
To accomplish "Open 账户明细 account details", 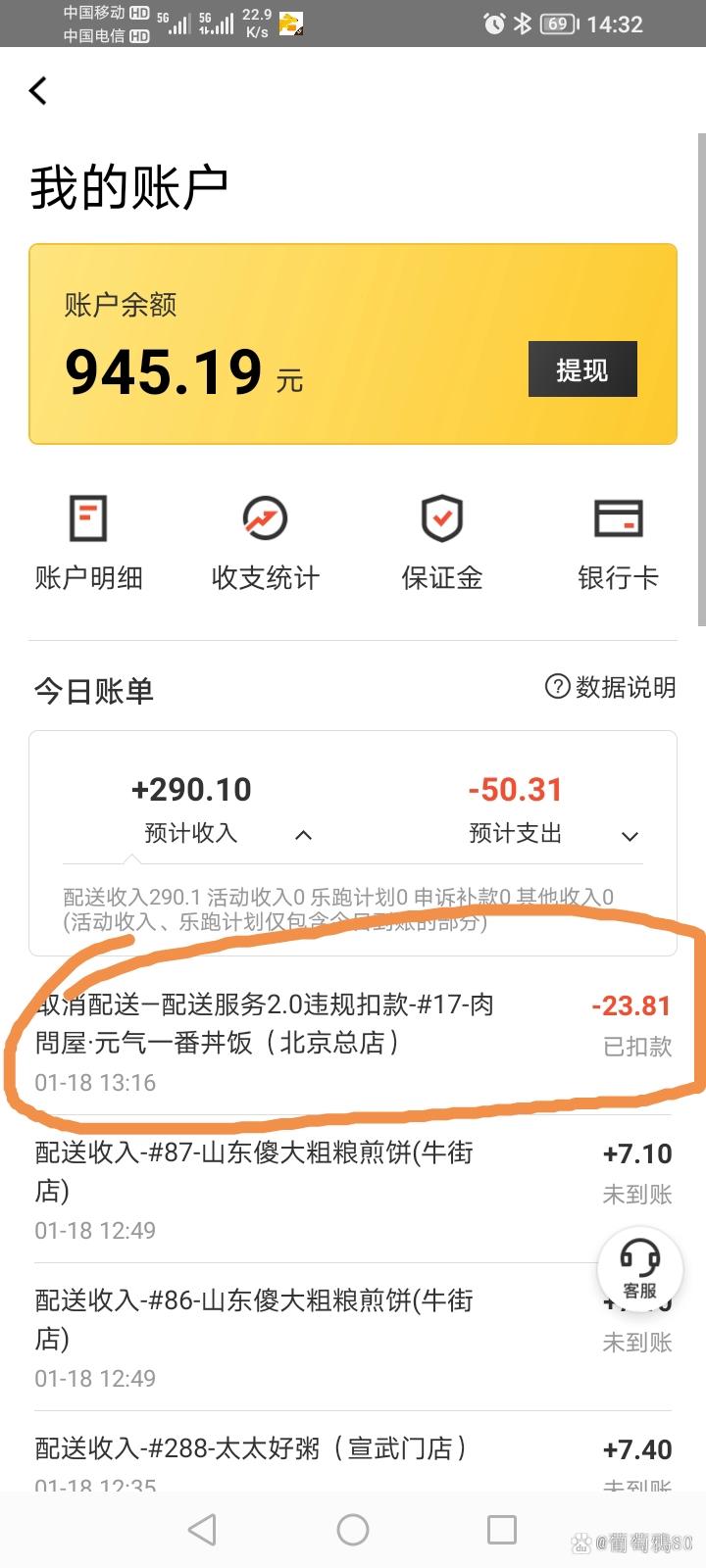I will [88, 543].
